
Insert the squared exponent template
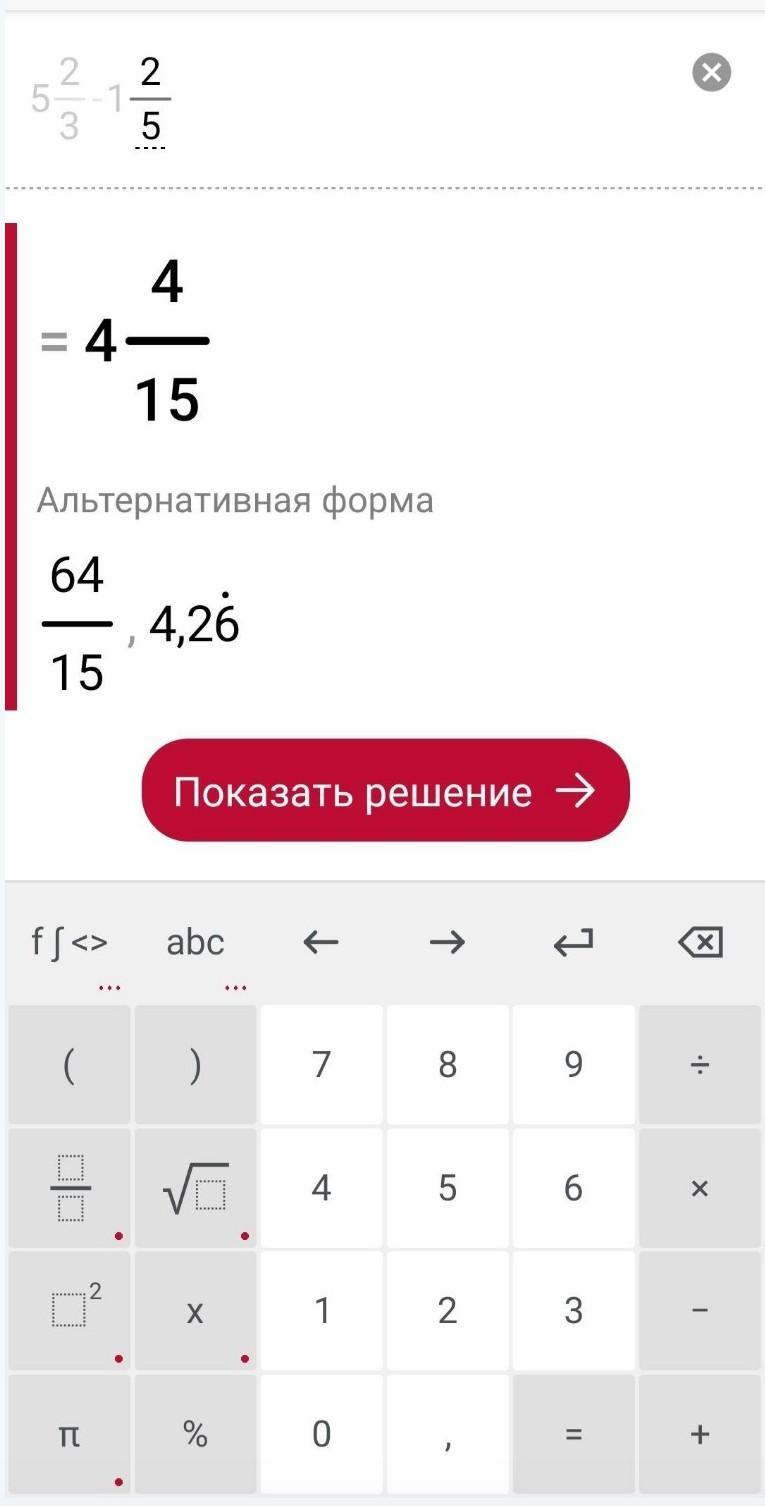tap(70, 1311)
